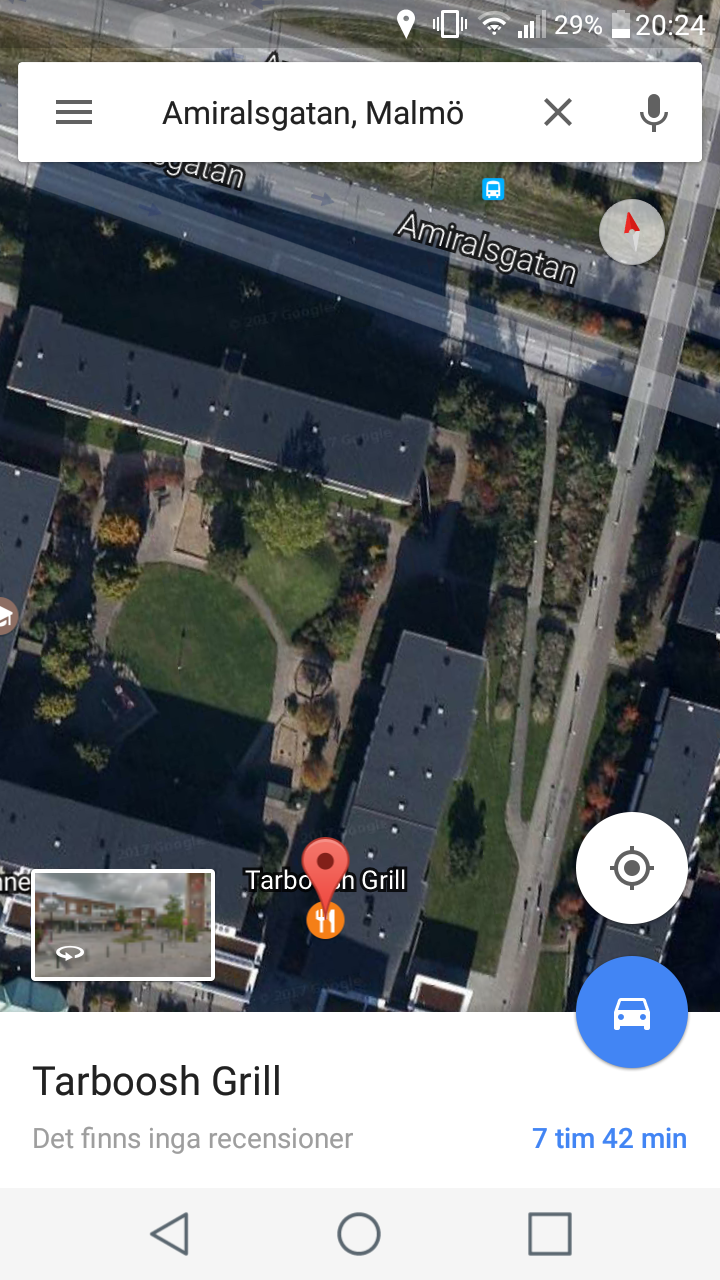Viewport: 720px width, 1280px height.
Task: Tap the bus stop icon on Amiralsgatan
Action: pyautogui.click(x=493, y=188)
